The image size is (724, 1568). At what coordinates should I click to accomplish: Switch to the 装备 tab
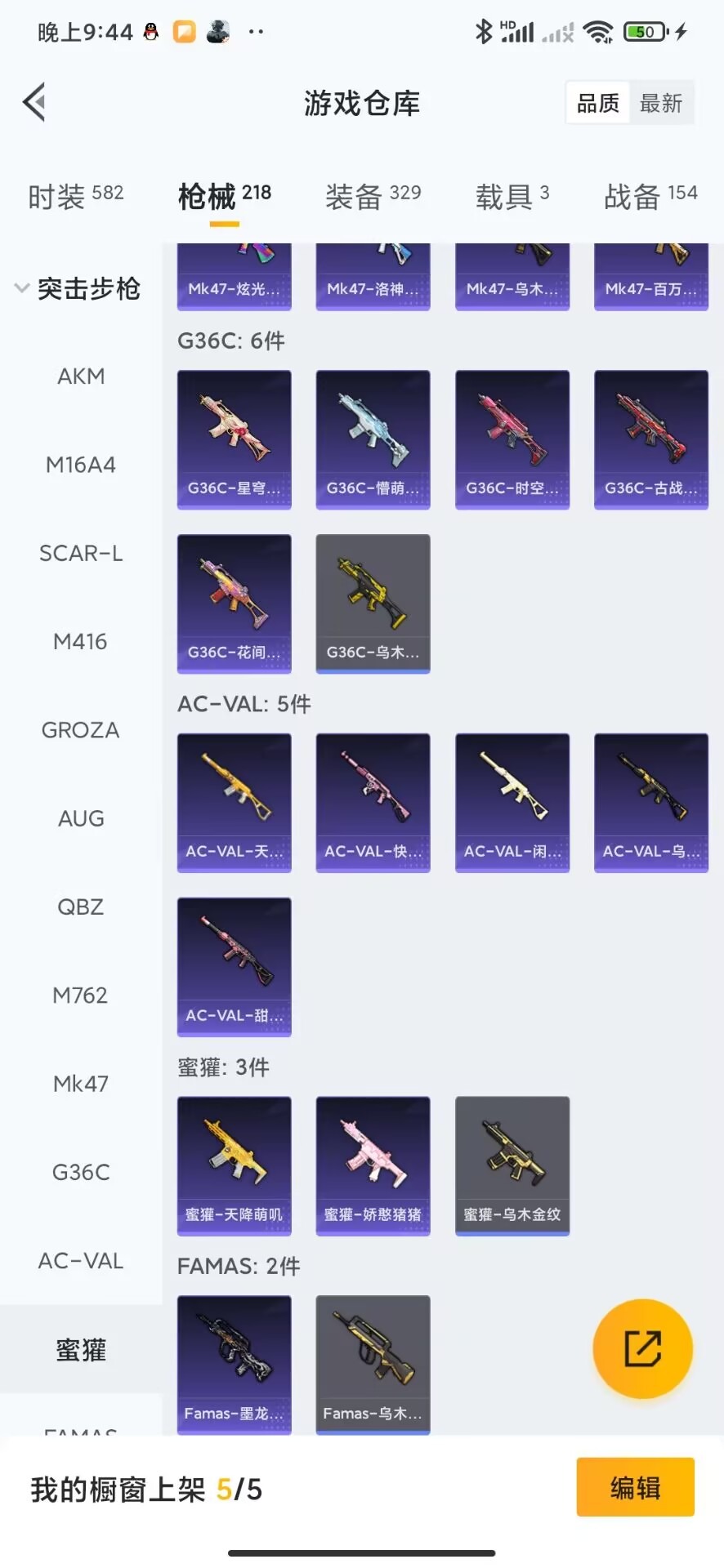point(373,196)
